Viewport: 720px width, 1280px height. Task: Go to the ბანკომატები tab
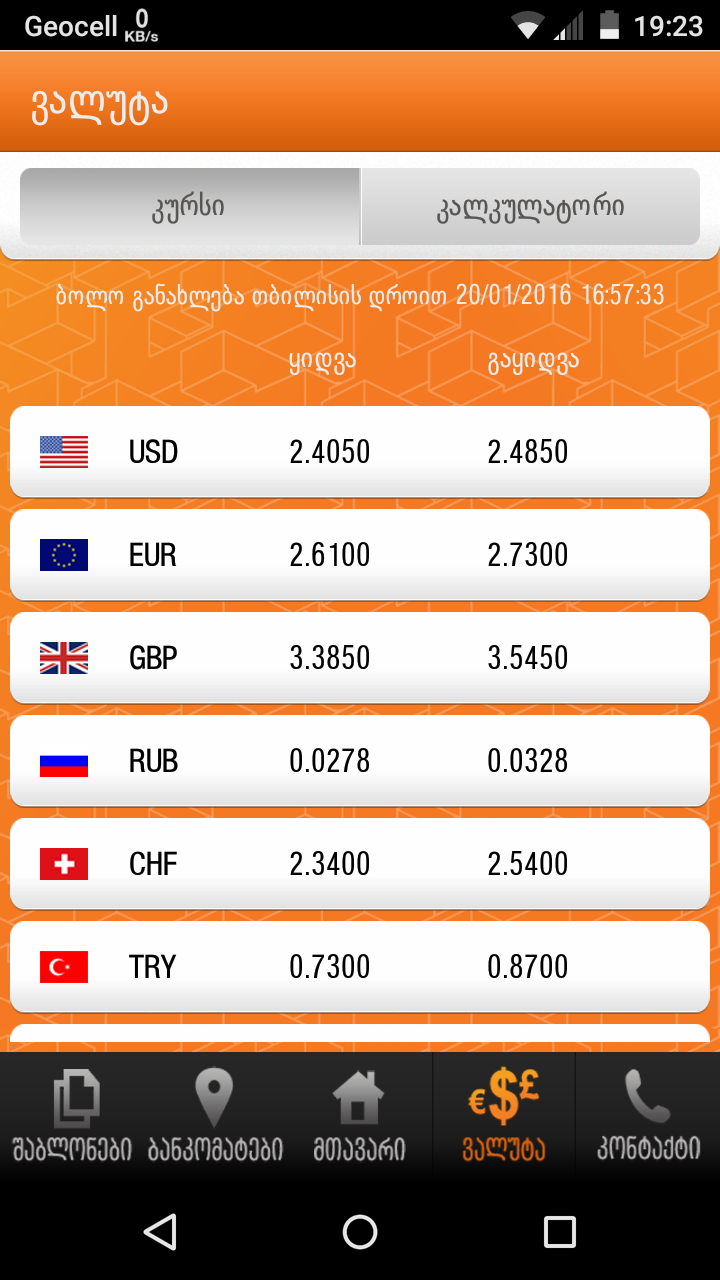click(215, 1115)
